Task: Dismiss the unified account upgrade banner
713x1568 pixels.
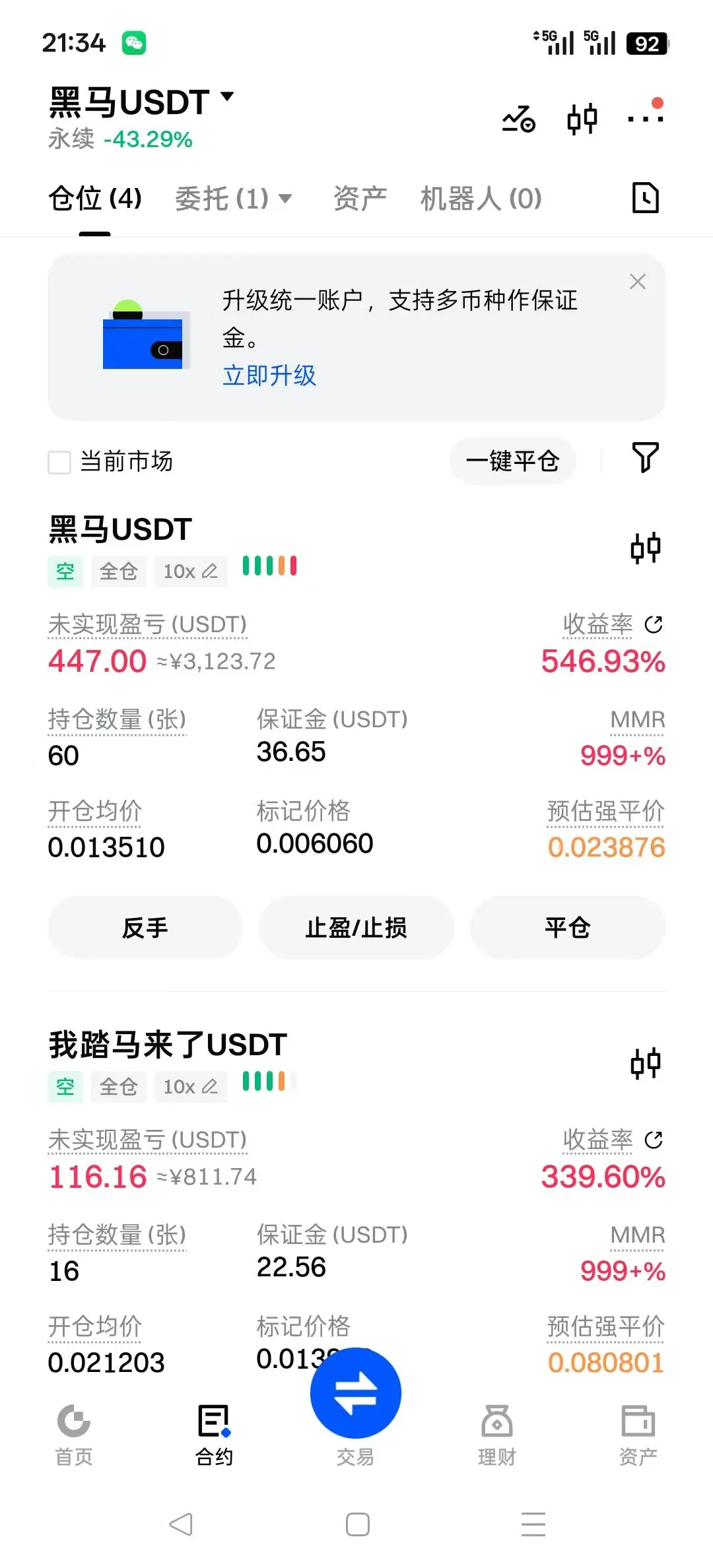Action: (x=637, y=282)
